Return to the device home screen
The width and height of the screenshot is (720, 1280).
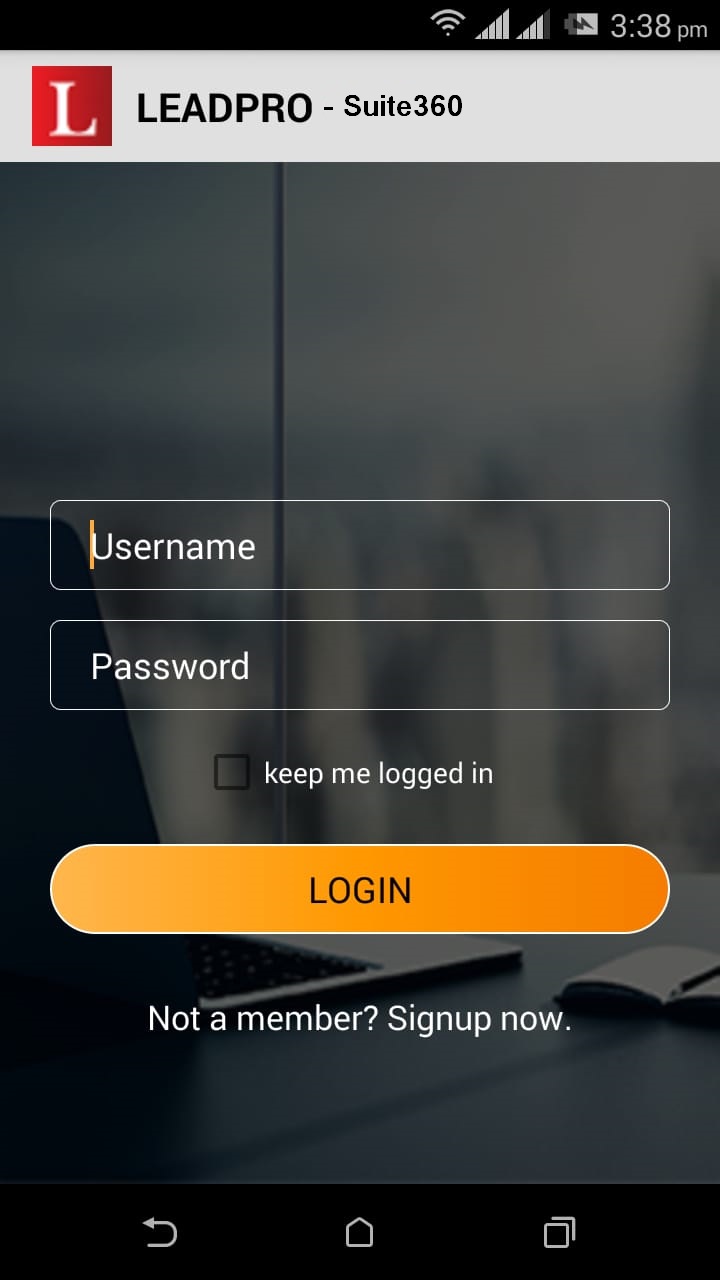coord(360,1232)
